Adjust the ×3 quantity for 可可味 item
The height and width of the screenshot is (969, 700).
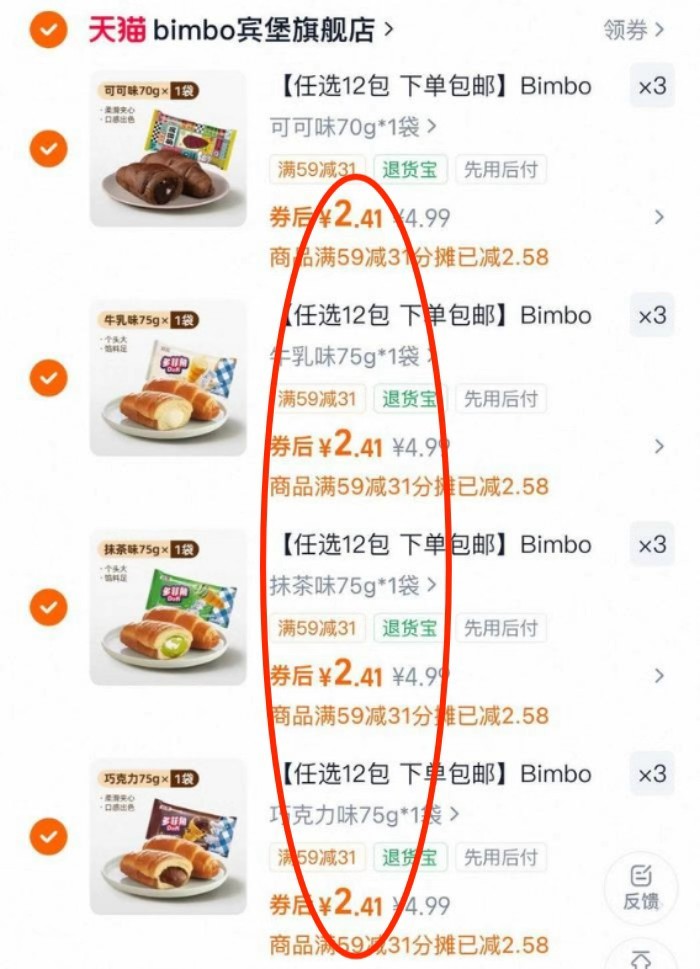(651, 87)
